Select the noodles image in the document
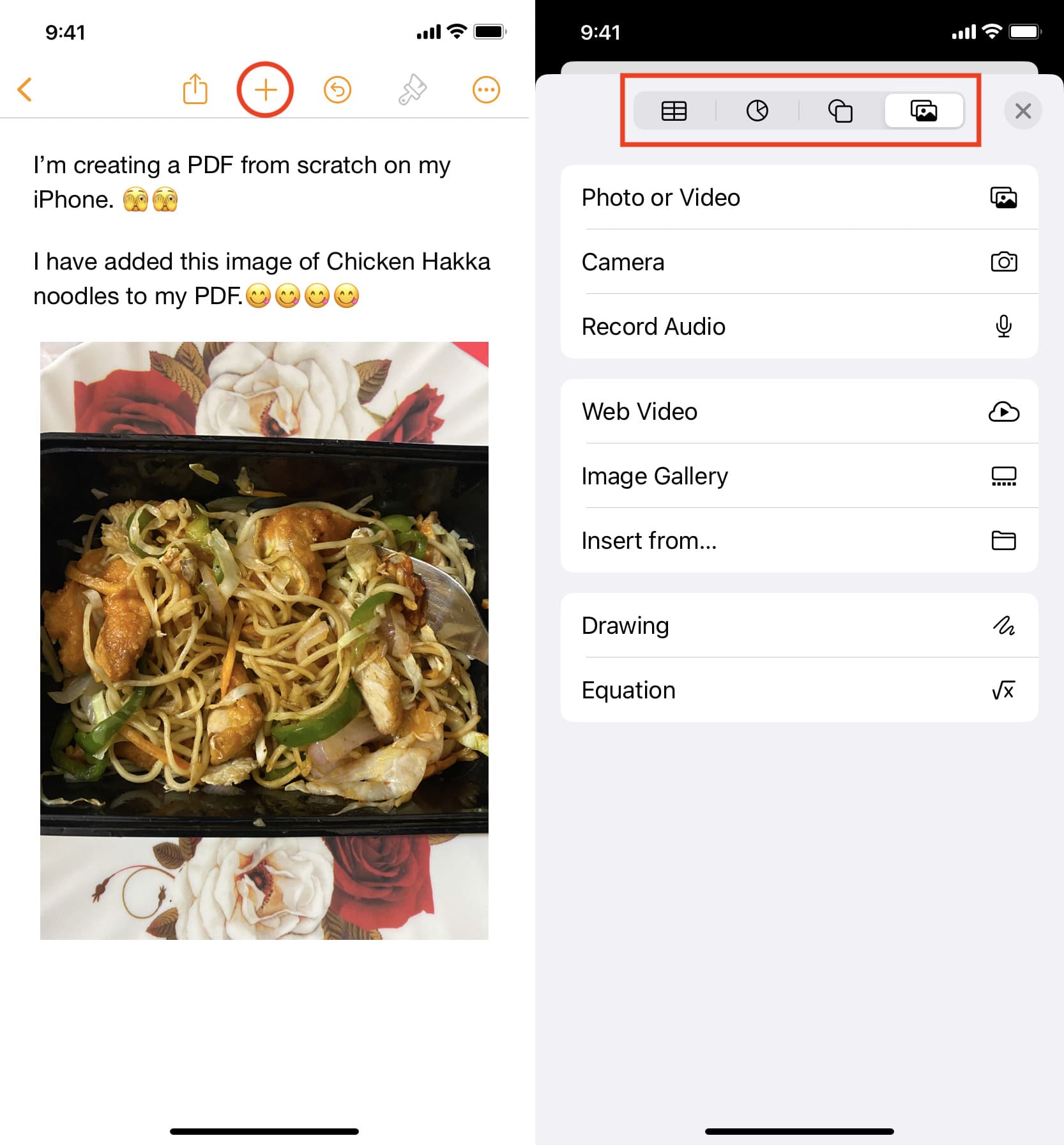The width and height of the screenshot is (1064, 1145). point(264,640)
